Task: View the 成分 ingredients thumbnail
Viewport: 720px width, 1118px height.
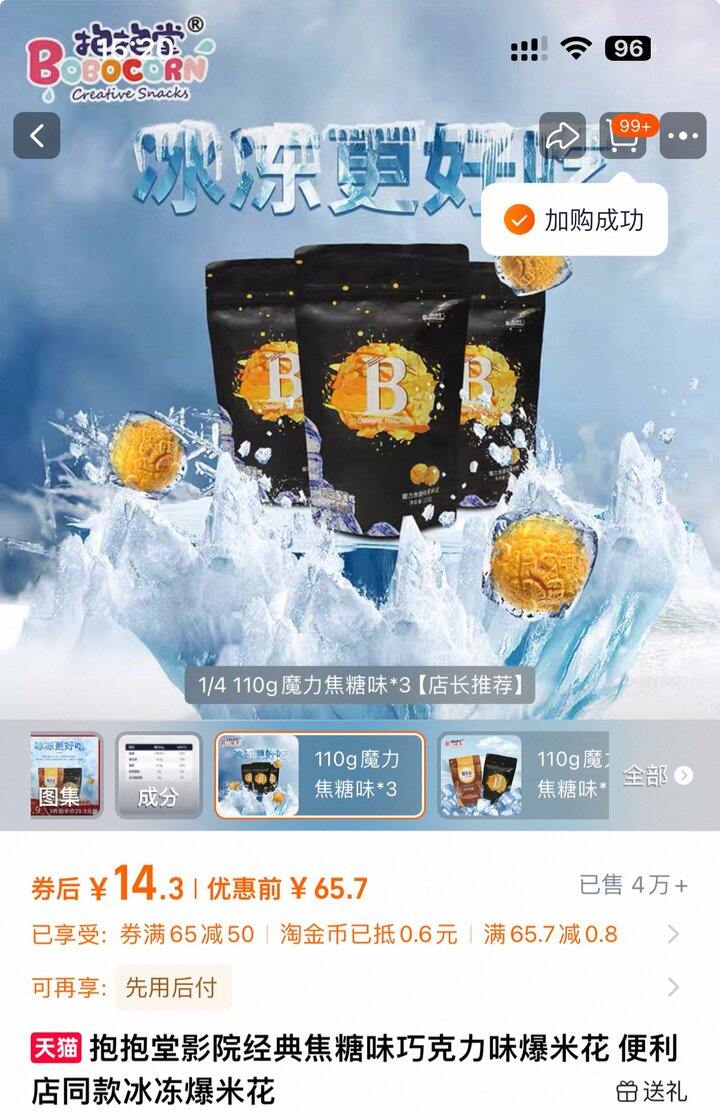Action: pyautogui.click(x=158, y=775)
